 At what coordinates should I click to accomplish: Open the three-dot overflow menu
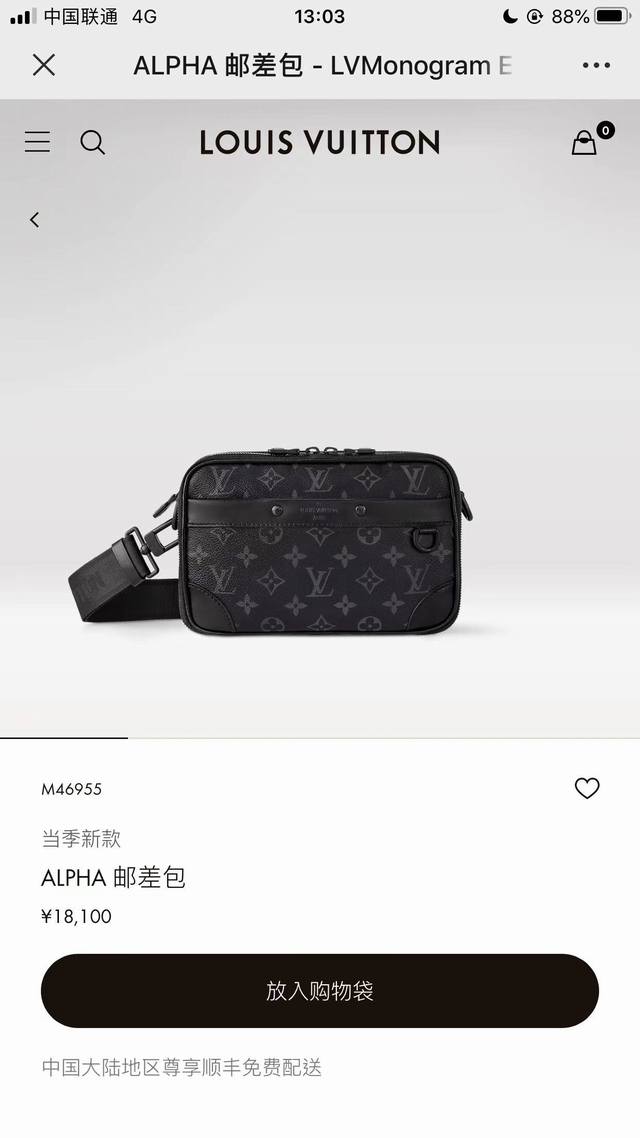[x=596, y=65]
